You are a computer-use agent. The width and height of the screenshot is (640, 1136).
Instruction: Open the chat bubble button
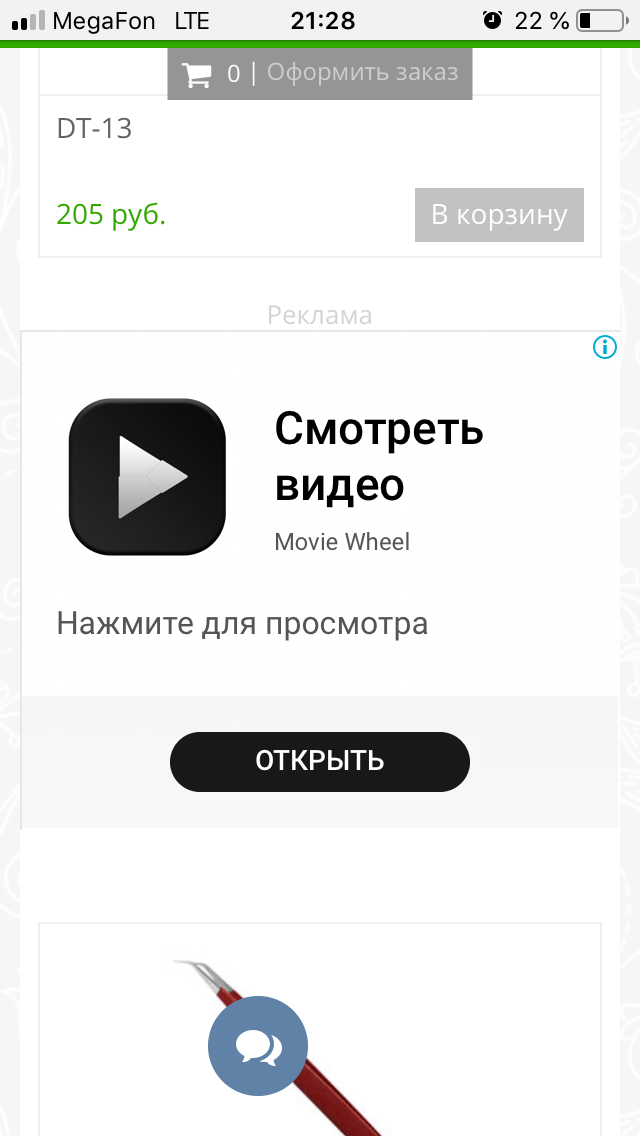[258, 1046]
